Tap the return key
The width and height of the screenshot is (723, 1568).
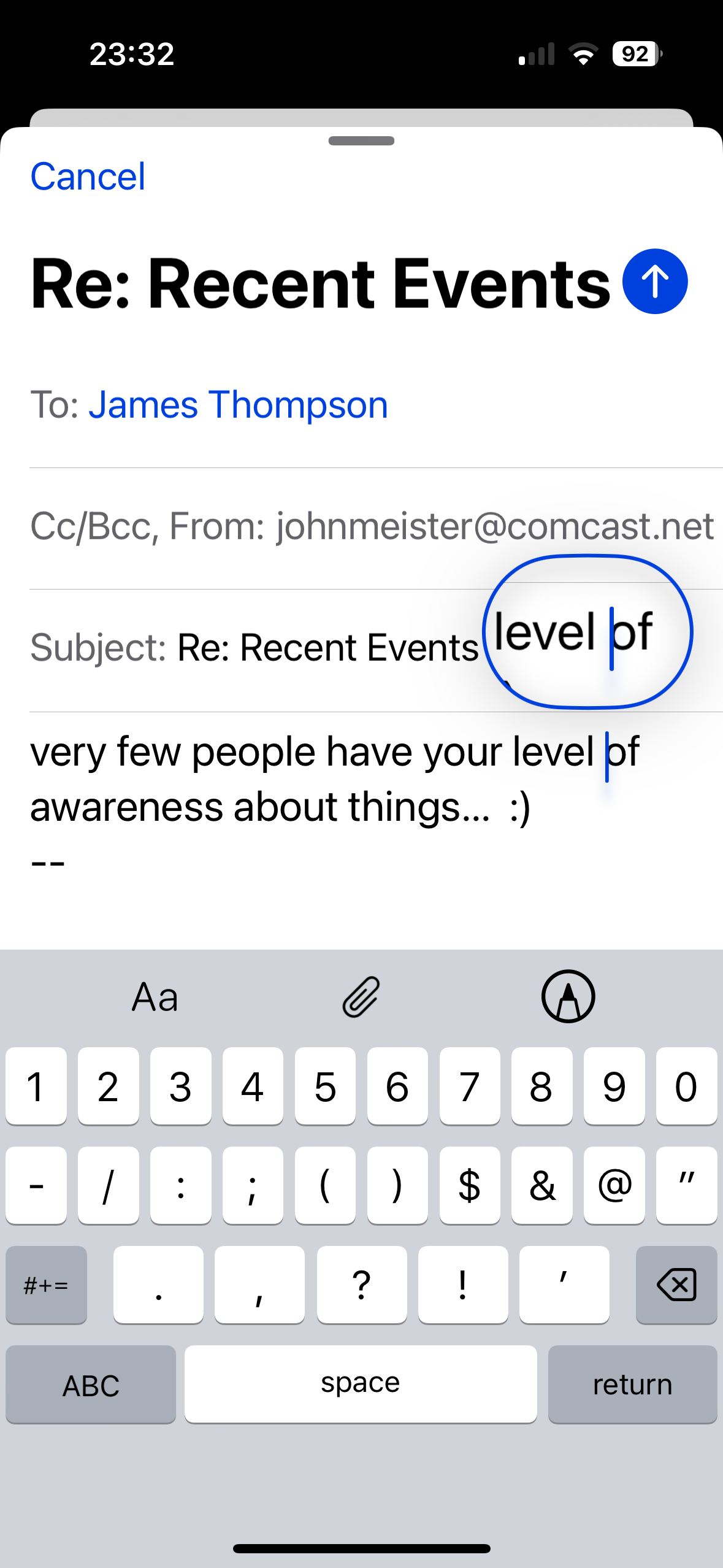632,1385
